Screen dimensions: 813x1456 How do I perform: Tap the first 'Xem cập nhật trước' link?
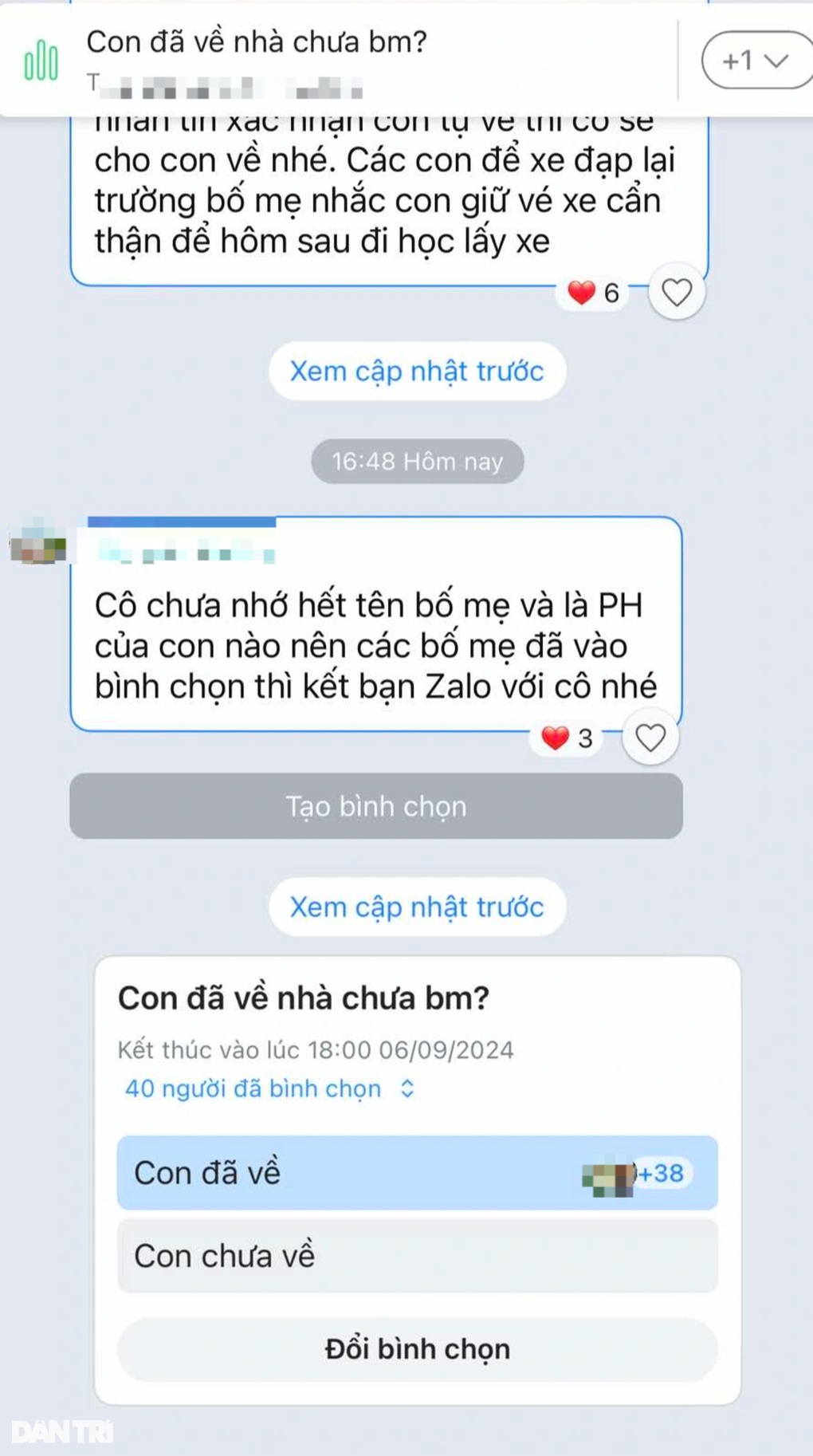(x=417, y=372)
